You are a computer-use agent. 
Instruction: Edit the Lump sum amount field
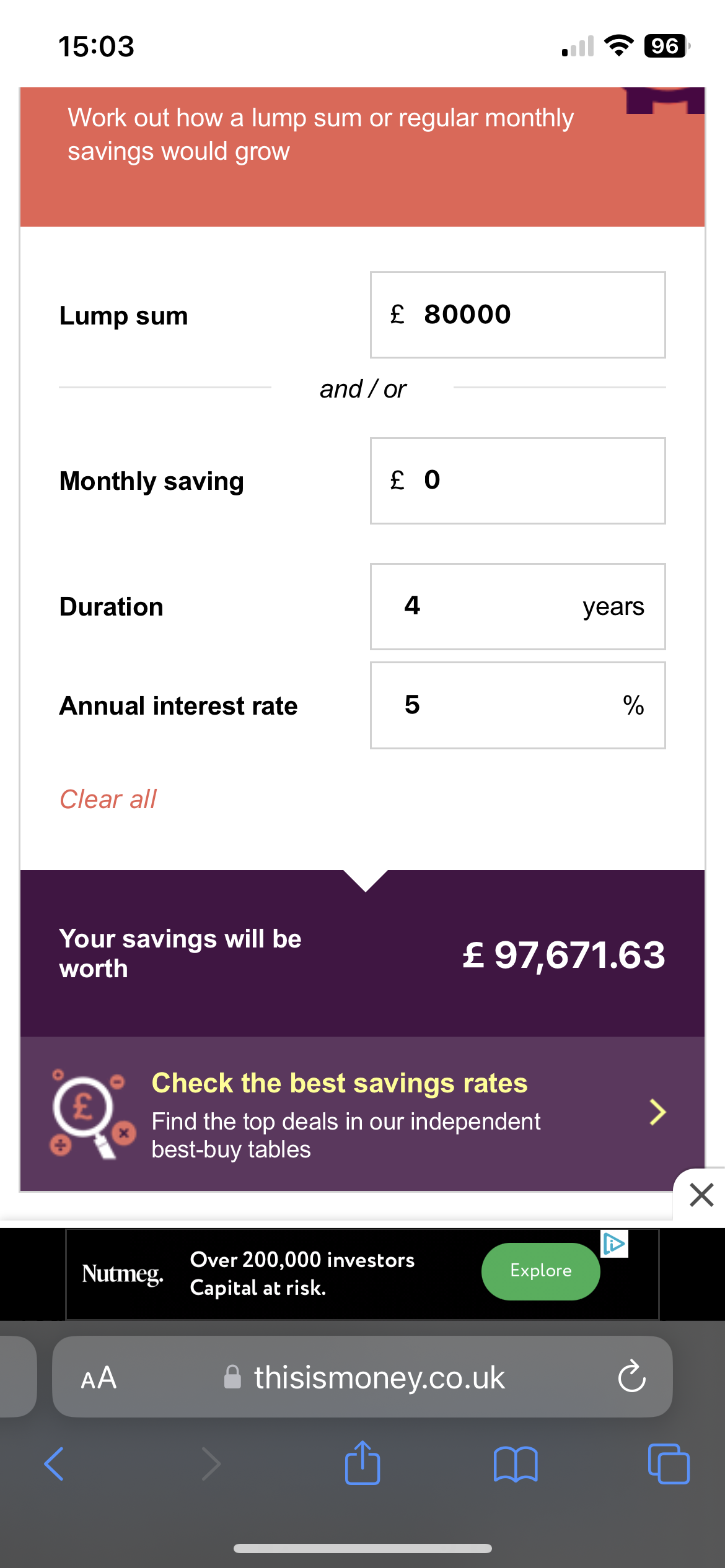pyautogui.click(x=517, y=315)
